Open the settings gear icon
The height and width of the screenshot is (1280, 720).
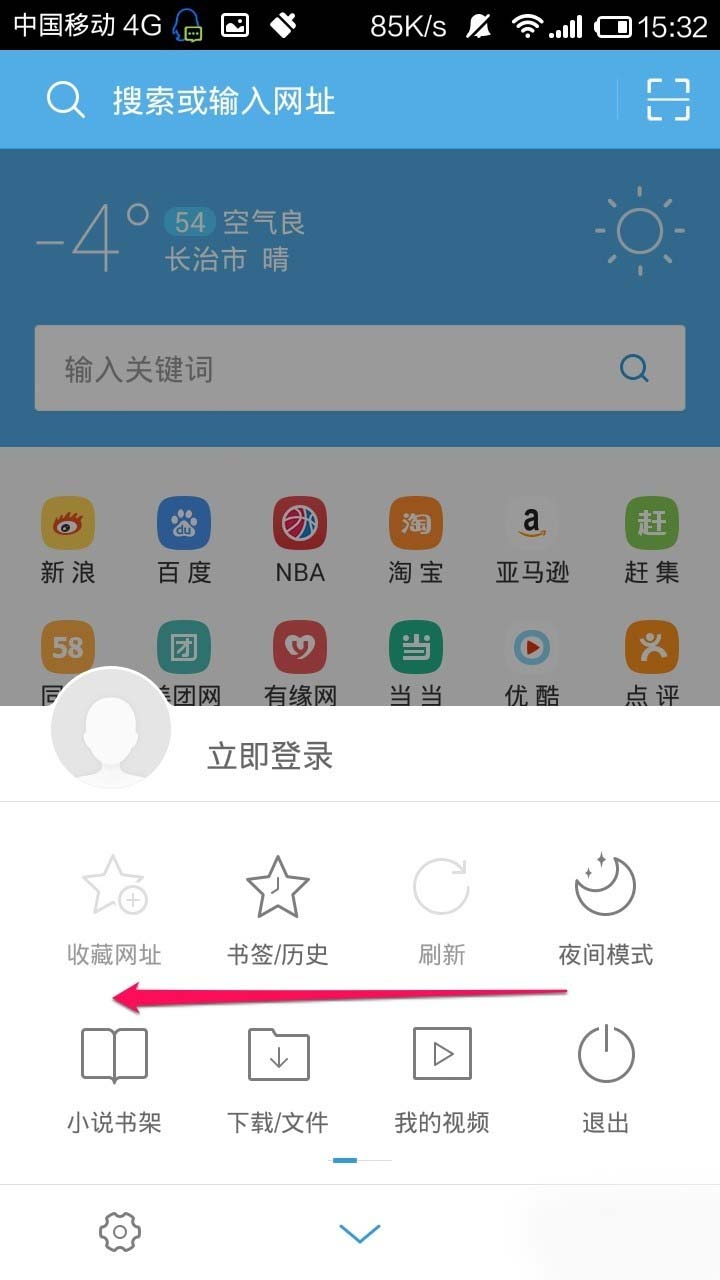pos(120,1232)
